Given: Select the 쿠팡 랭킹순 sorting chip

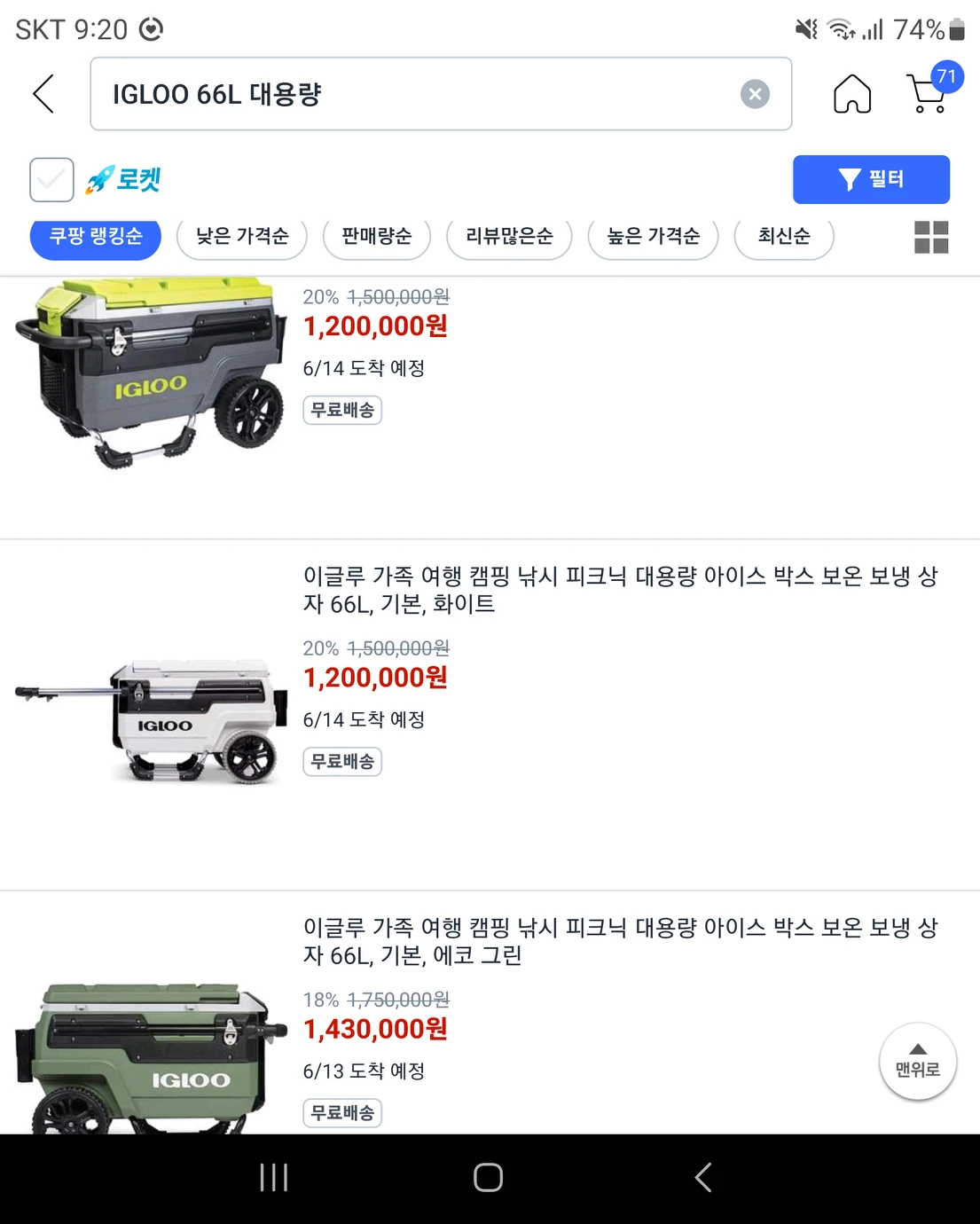Looking at the screenshot, I should (95, 237).
